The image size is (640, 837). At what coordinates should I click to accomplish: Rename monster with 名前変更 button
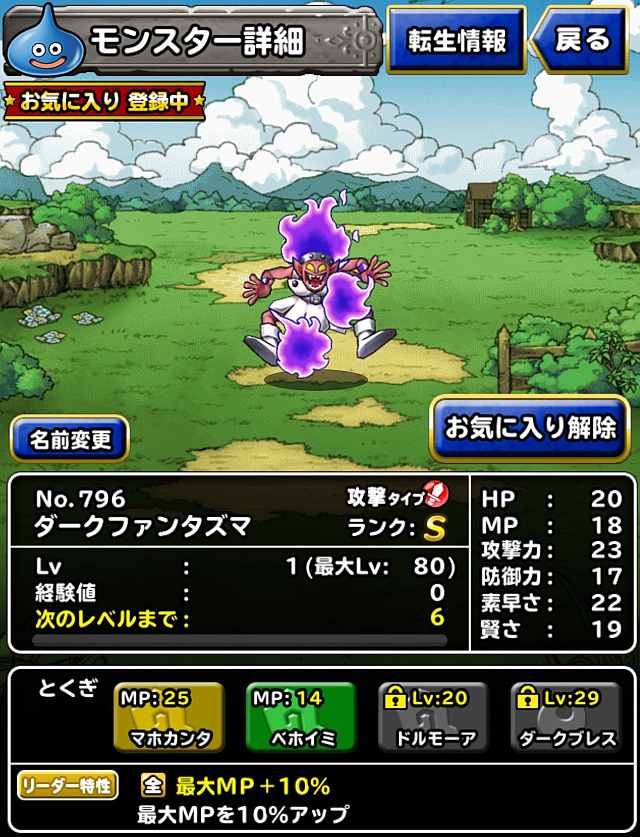pos(70,440)
